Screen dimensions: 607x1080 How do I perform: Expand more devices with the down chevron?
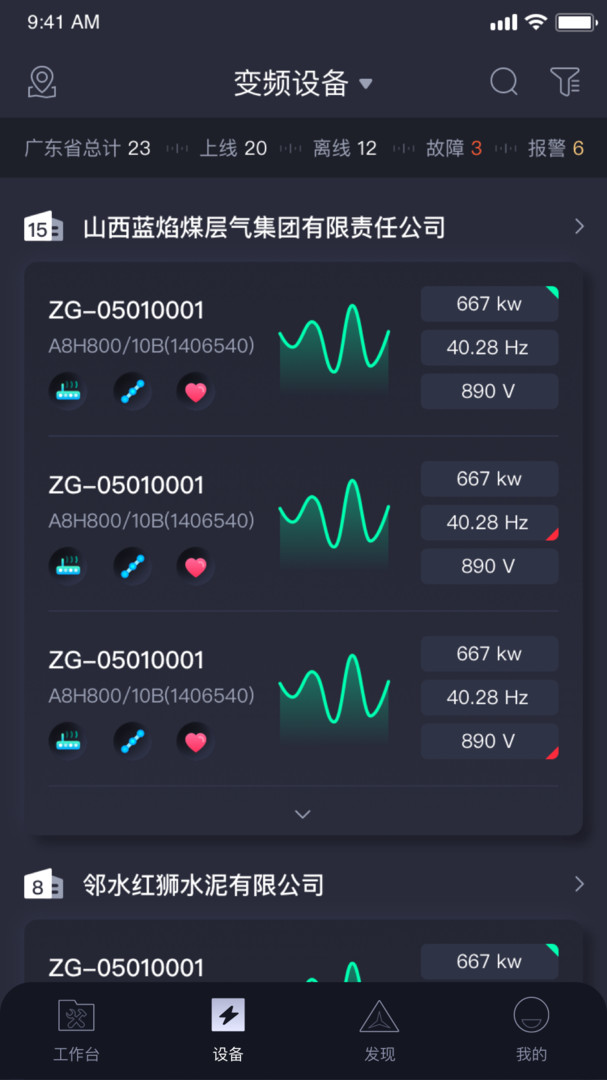tap(302, 814)
